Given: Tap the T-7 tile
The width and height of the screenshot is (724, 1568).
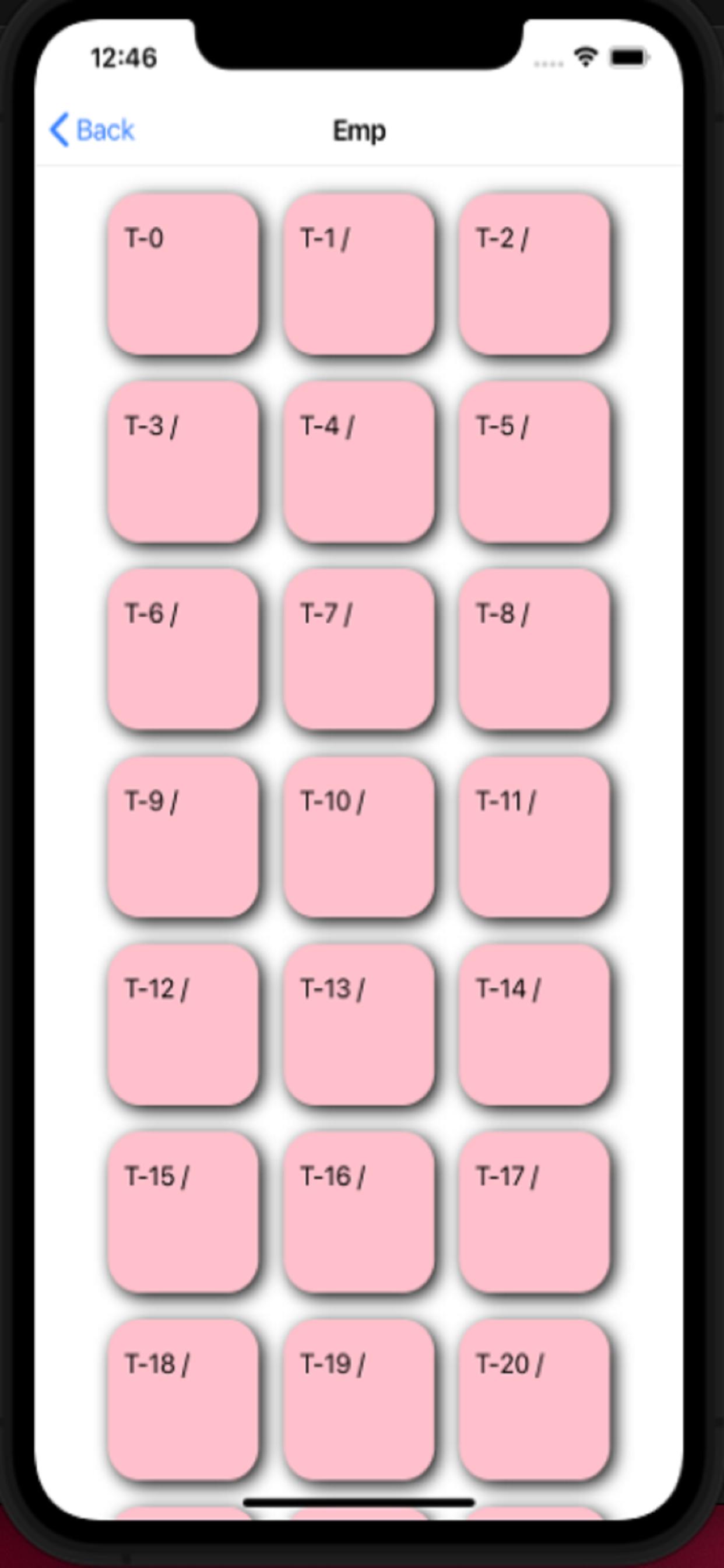Looking at the screenshot, I should click(359, 649).
